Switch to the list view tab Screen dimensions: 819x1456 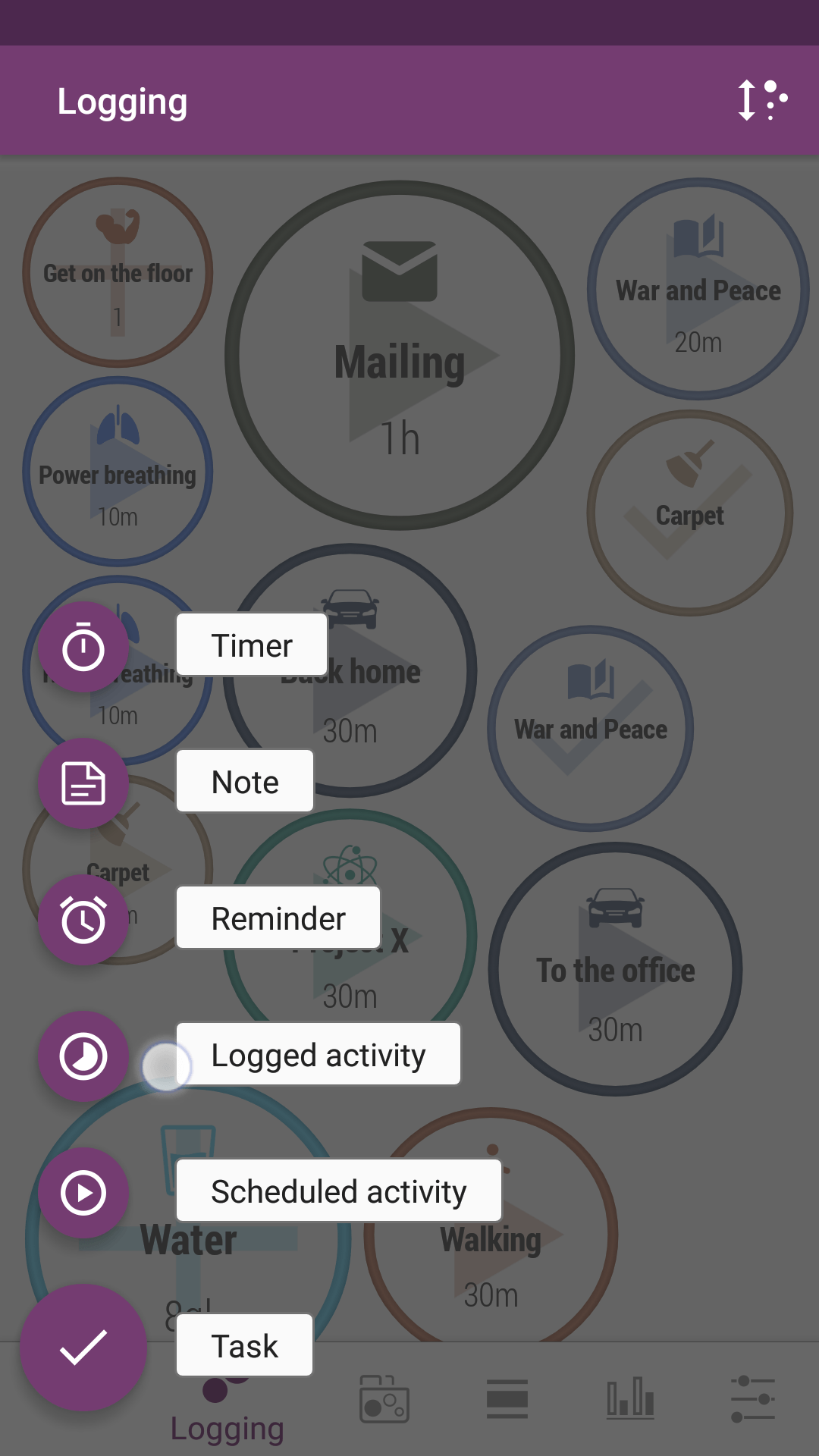point(507,1398)
